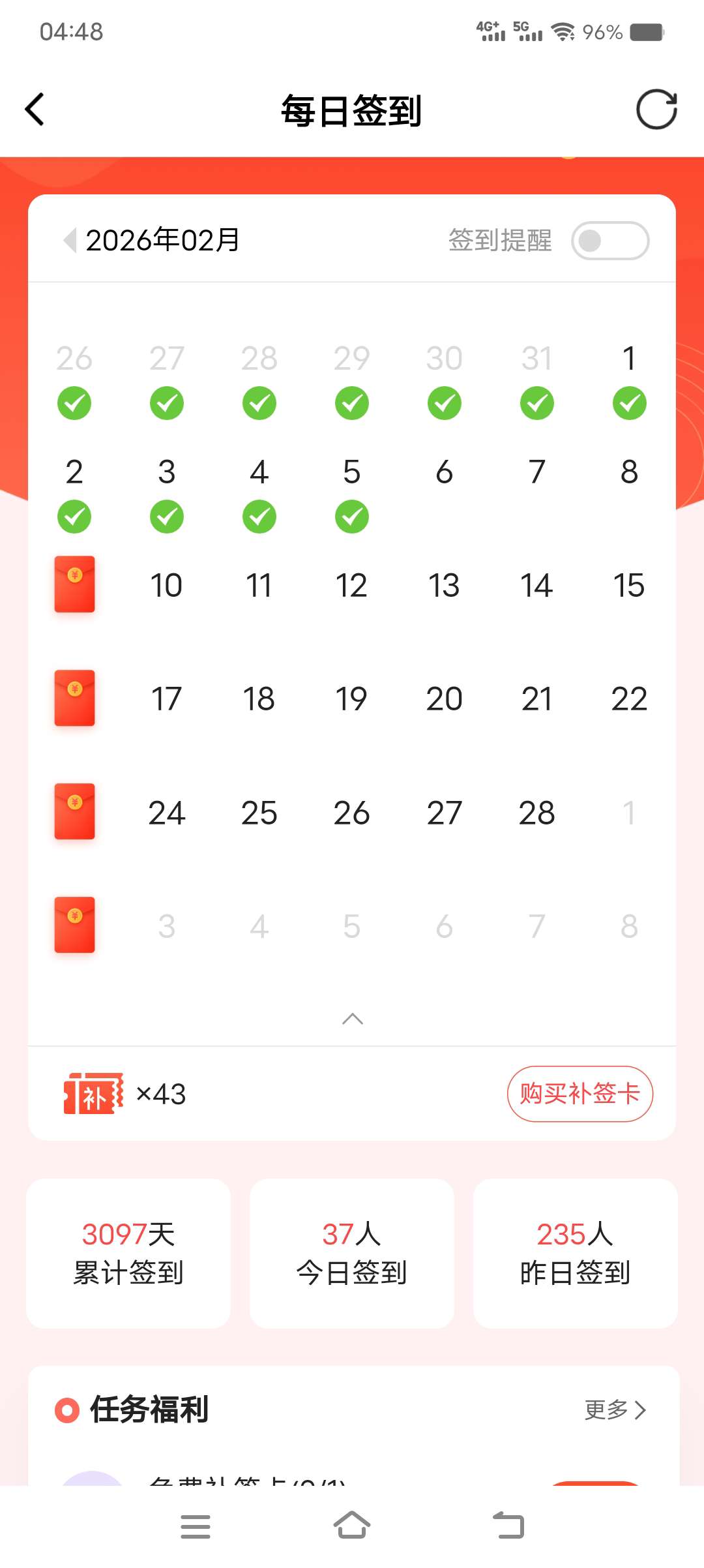Collapse the calendar with the up chevron

(x=352, y=1019)
